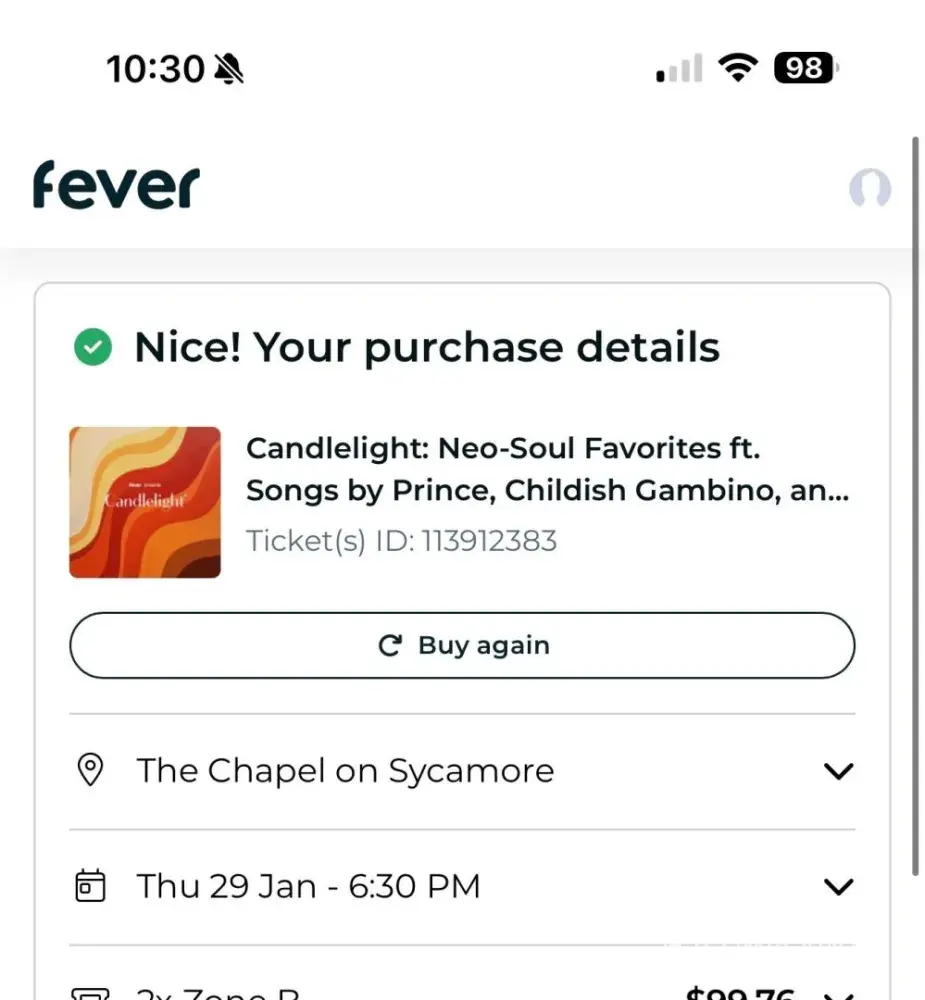The image size is (925, 1000).
Task: Go to the Fever home logo
Action: click(116, 187)
